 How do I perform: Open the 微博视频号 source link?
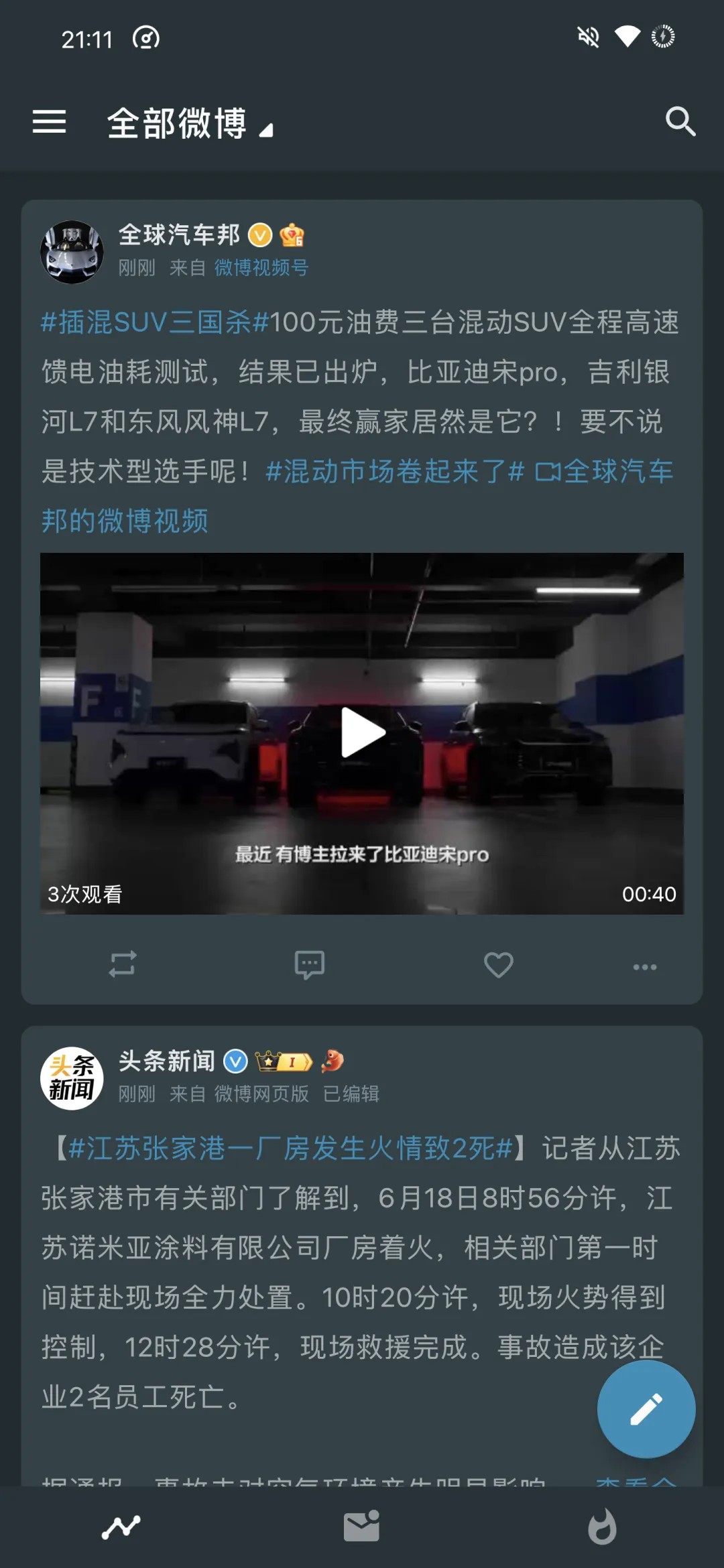[x=261, y=268]
